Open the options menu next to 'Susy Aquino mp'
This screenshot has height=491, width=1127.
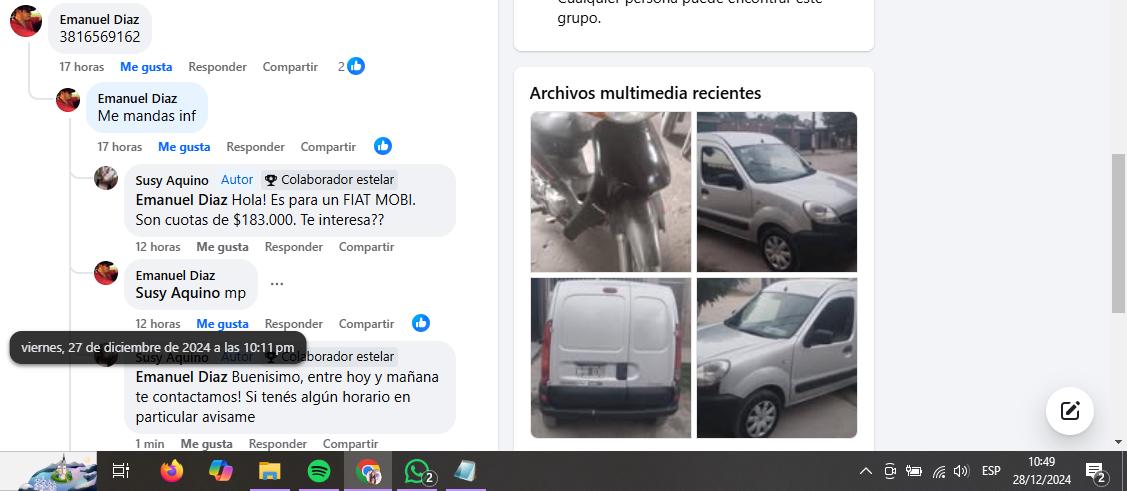tap(277, 284)
